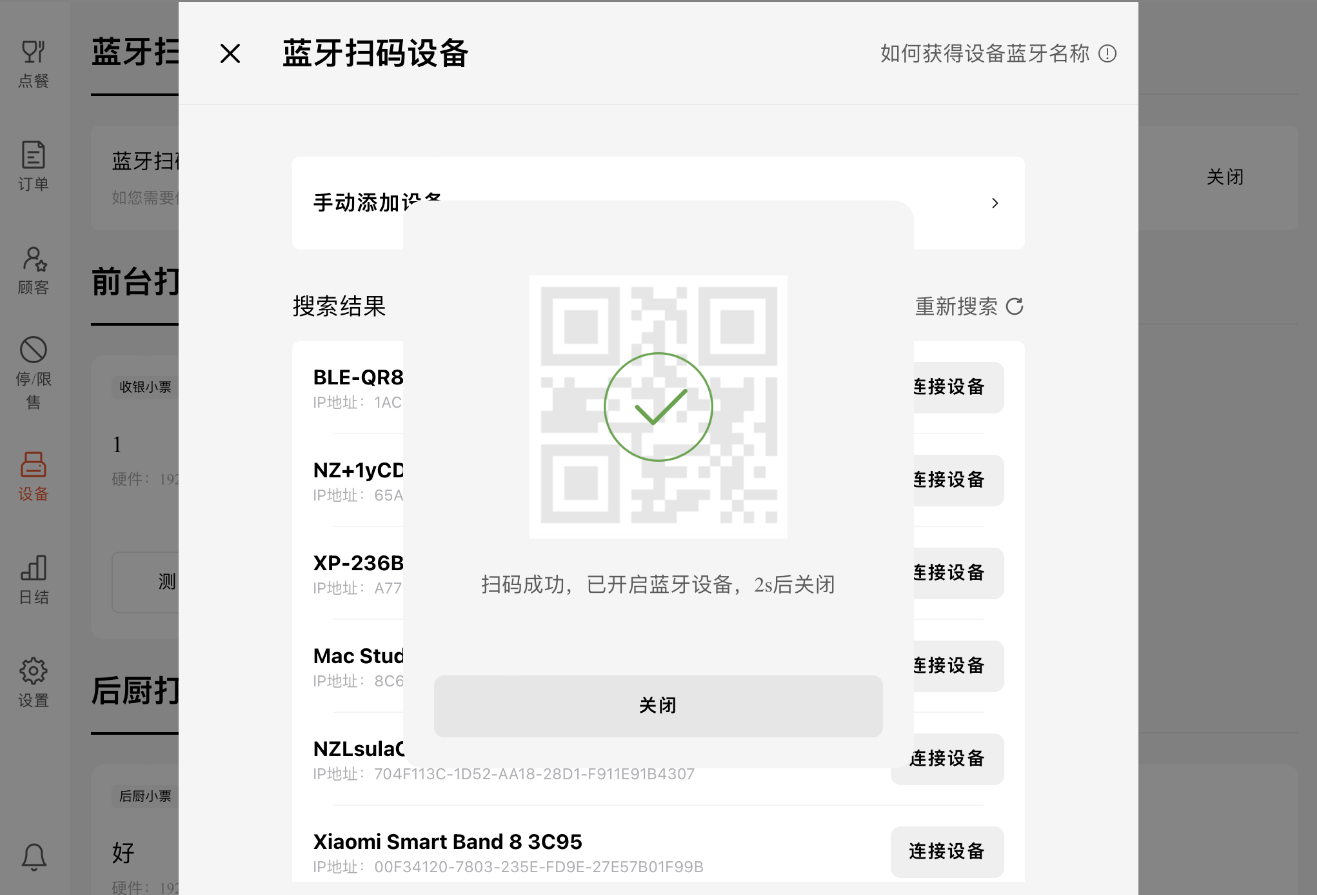Tap 重新搜索 to refresh results
This screenshot has width=1317, height=895.
pyautogui.click(x=969, y=306)
